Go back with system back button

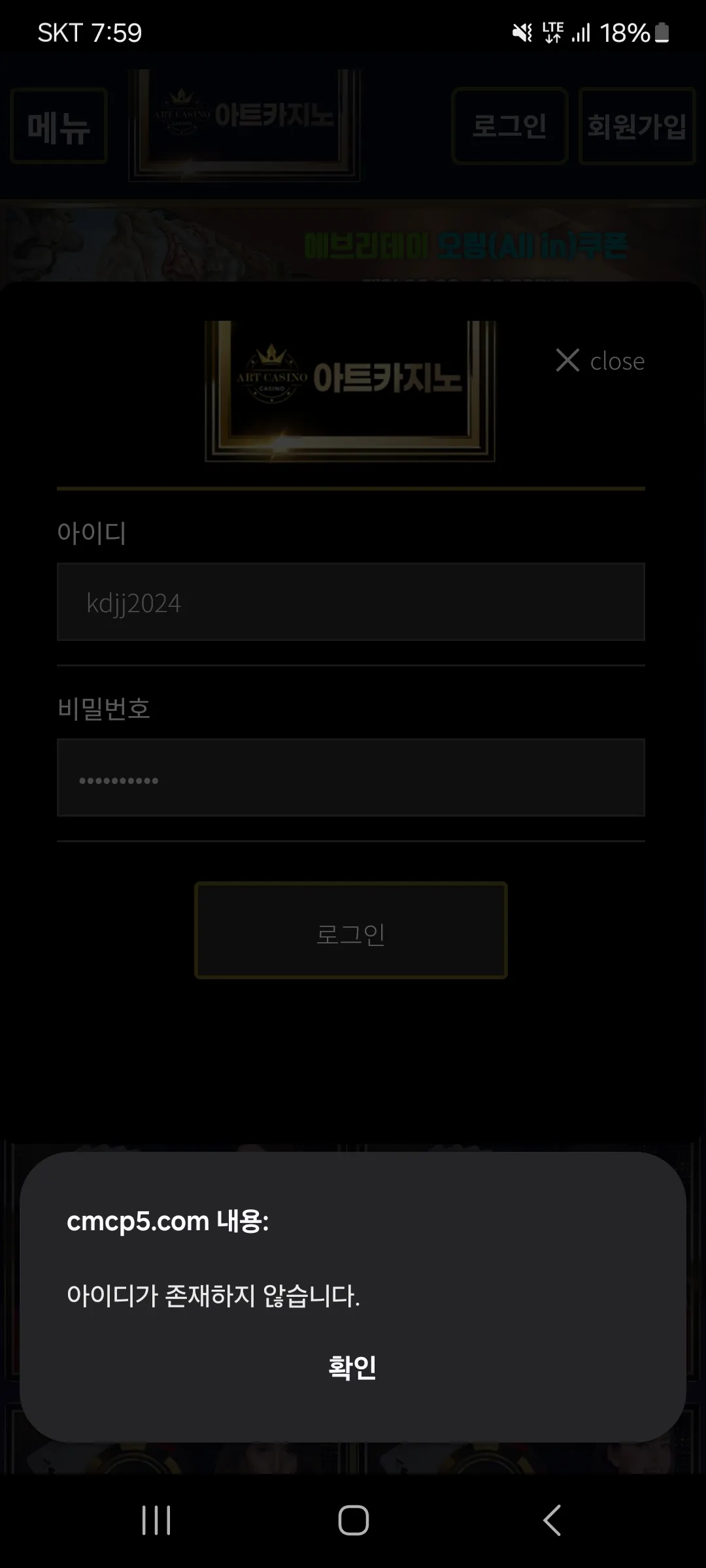coord(552,1520)
